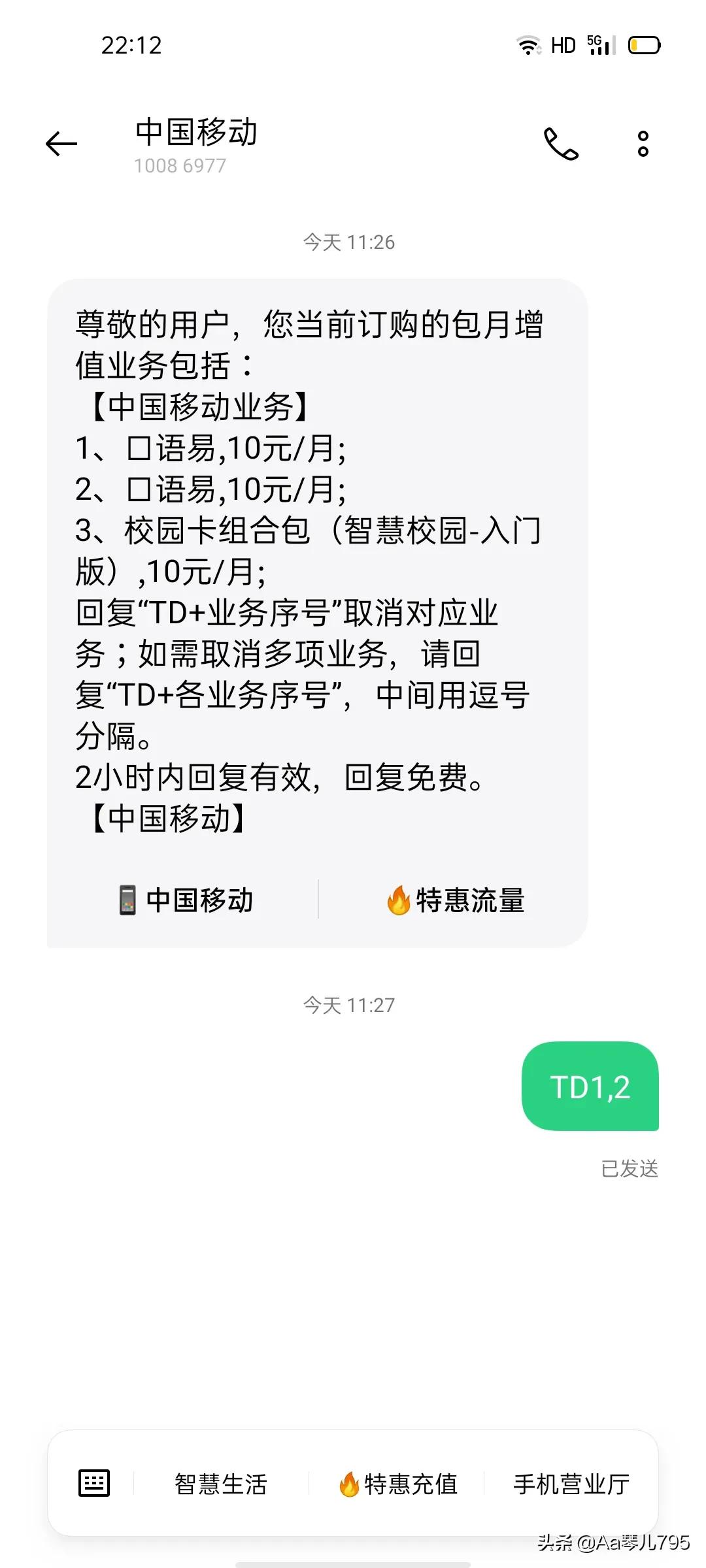Tap the flame icon next to 特惠流量
The width and height of the screenshot is (706, 1568).
397,900
